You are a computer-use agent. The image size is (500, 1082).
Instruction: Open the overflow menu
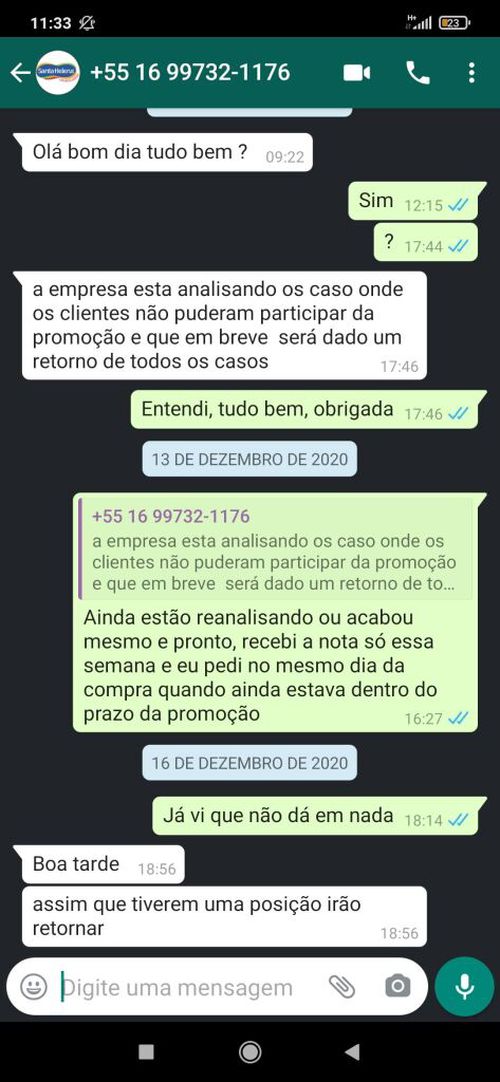point(472,73)
